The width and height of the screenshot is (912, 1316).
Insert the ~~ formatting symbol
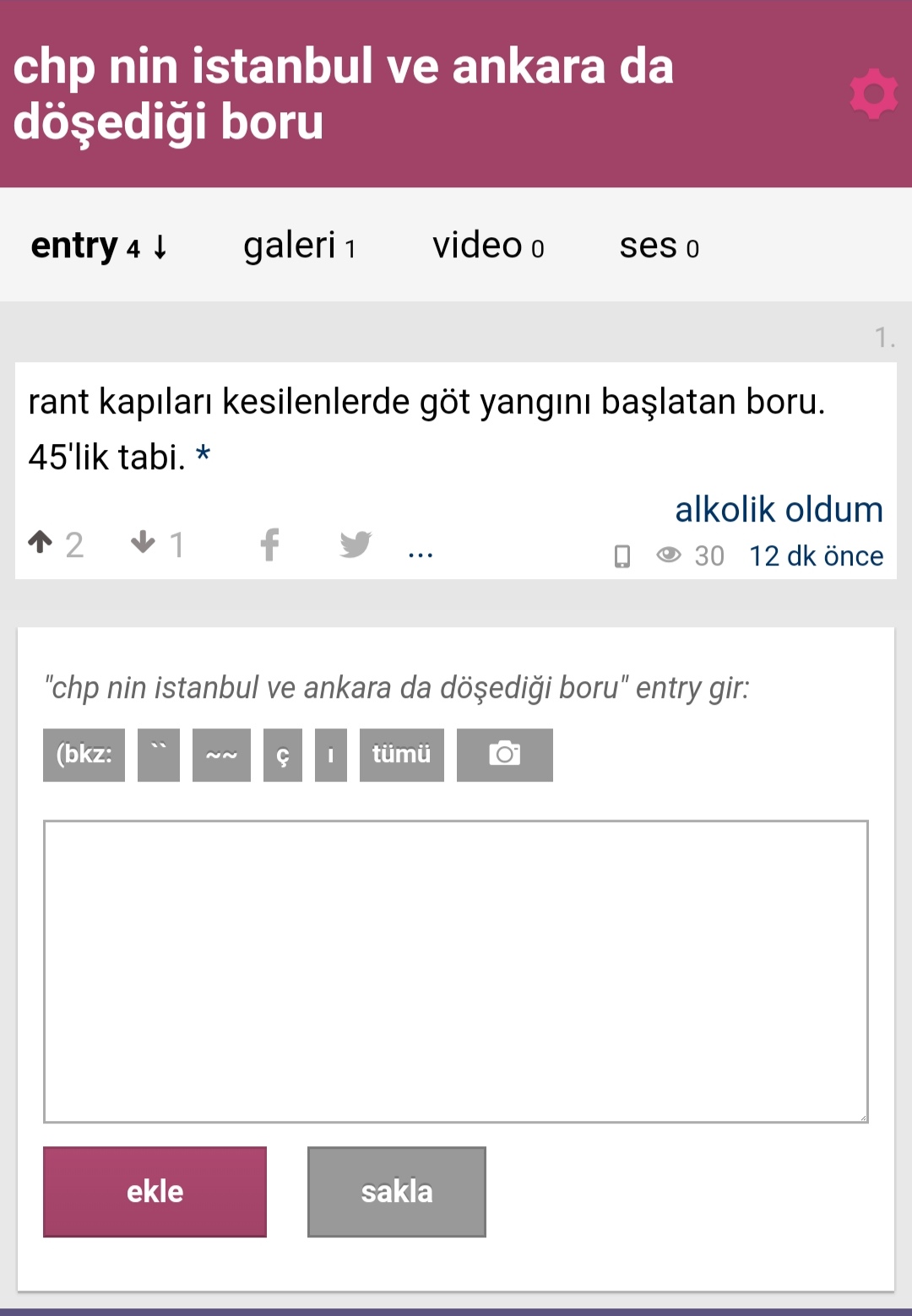[x=221, y=755]
